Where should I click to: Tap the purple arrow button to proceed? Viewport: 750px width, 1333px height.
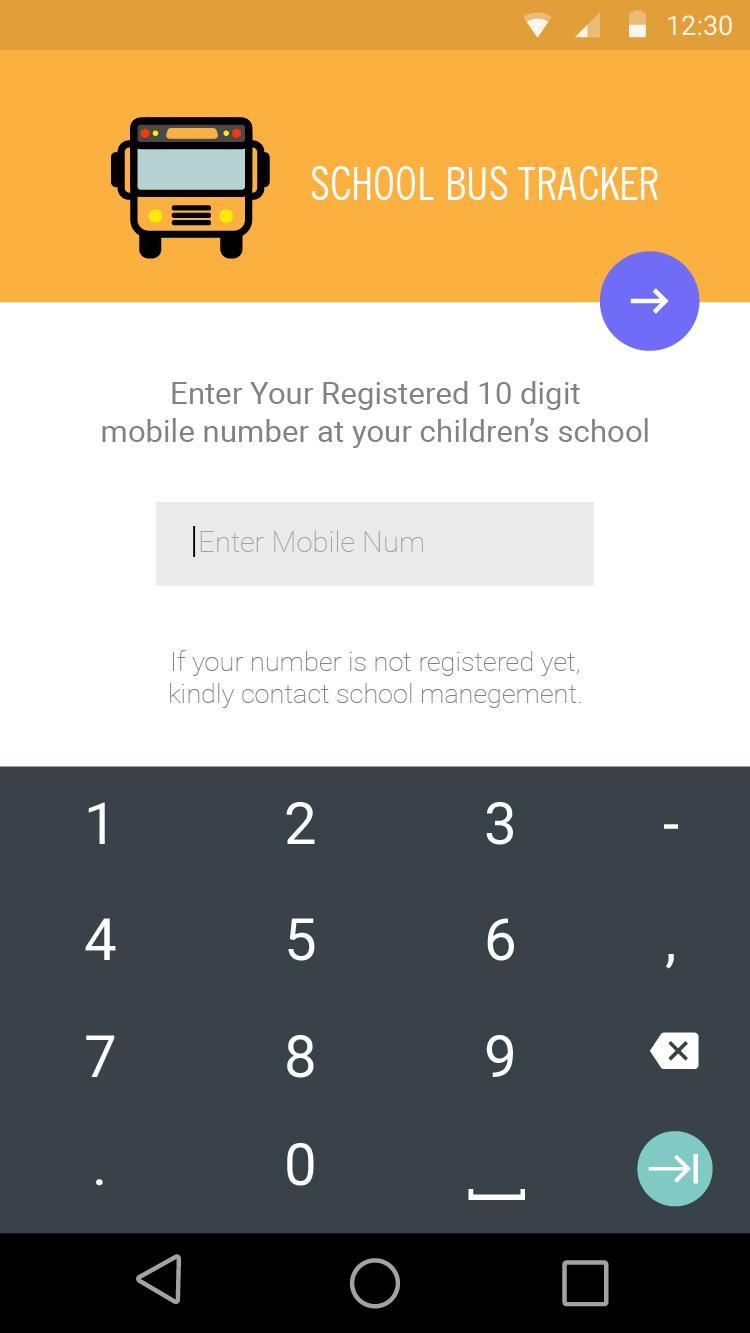pos(649,301)
